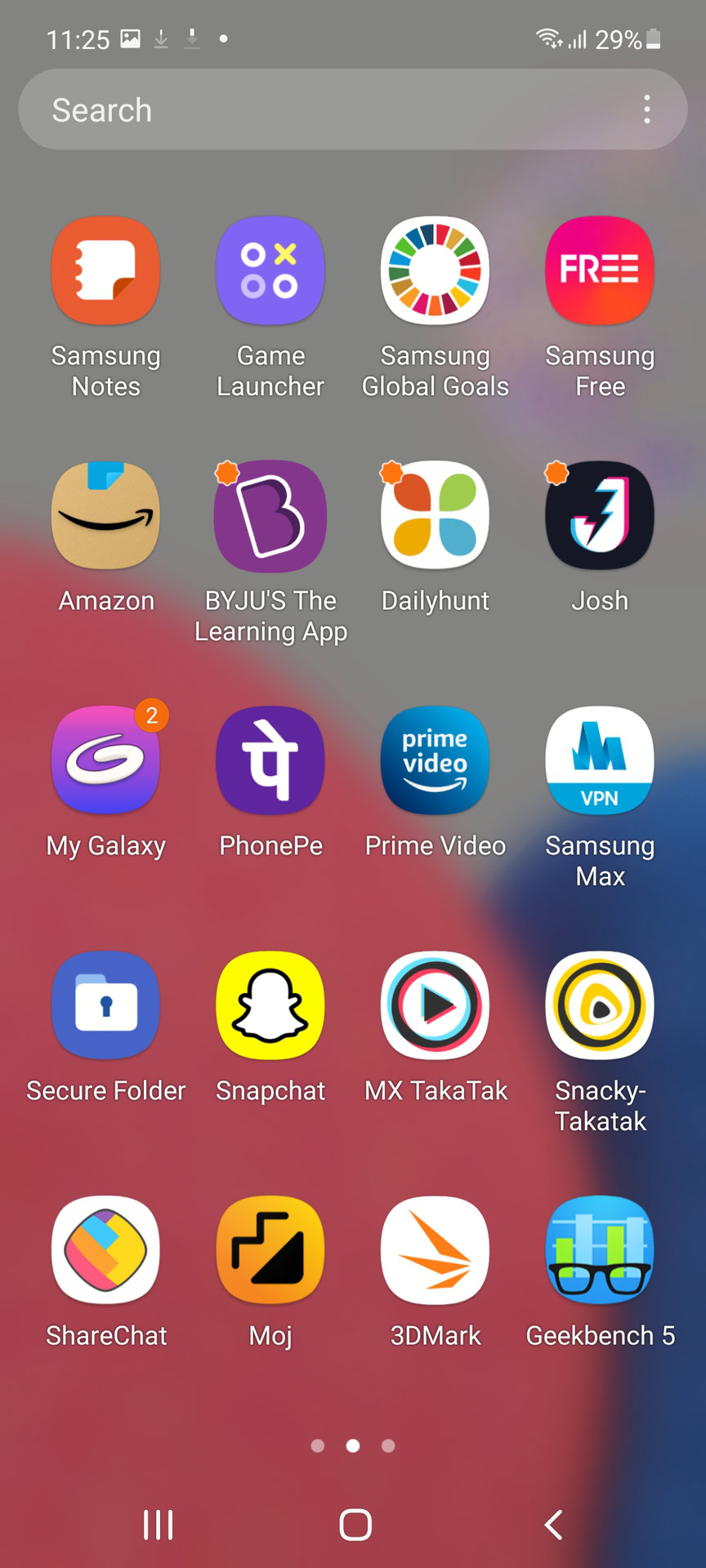Launch the Josh app

click(x=600, y=515)
